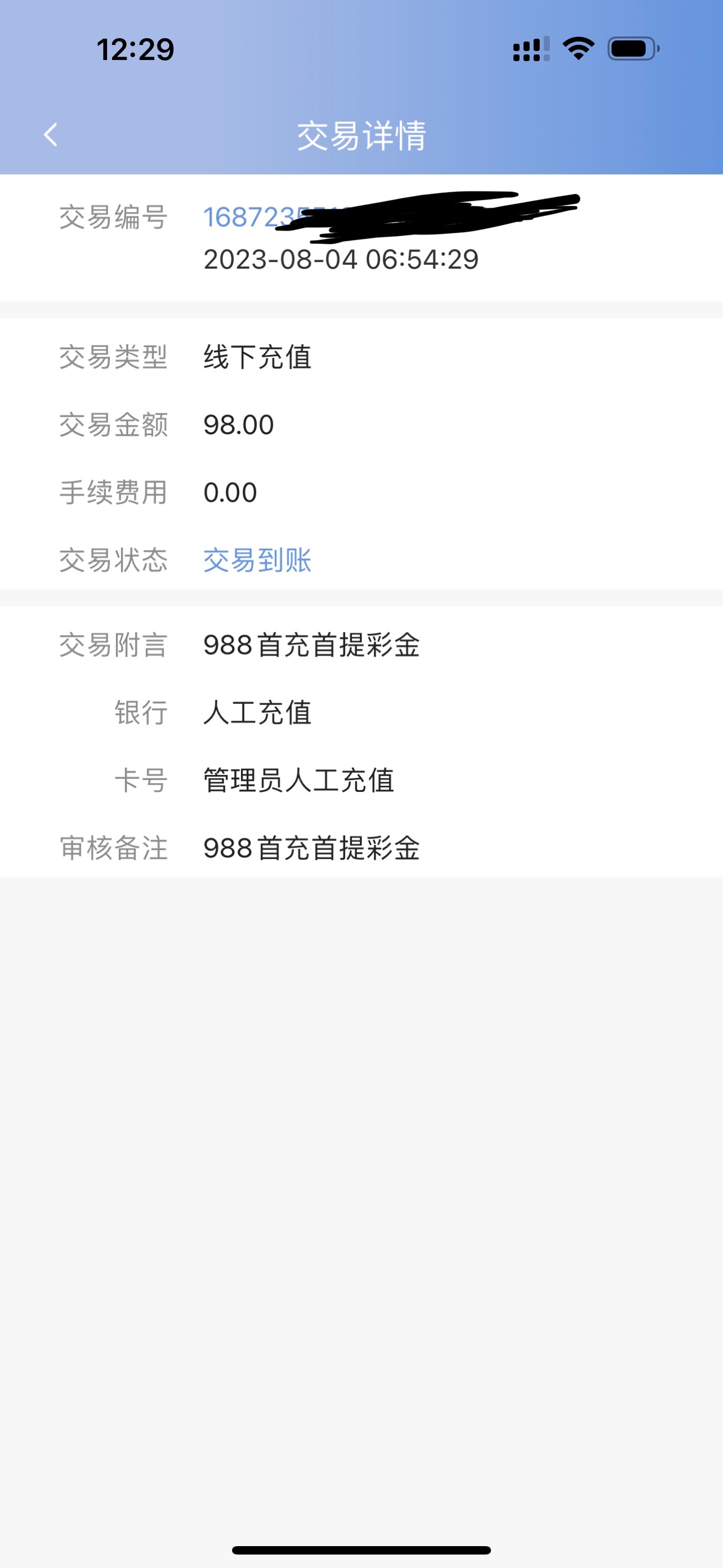Screen dimensions: 723x1568
Task: Click the 管理员人工充值 card number field
Action: (x=300, y=781)
